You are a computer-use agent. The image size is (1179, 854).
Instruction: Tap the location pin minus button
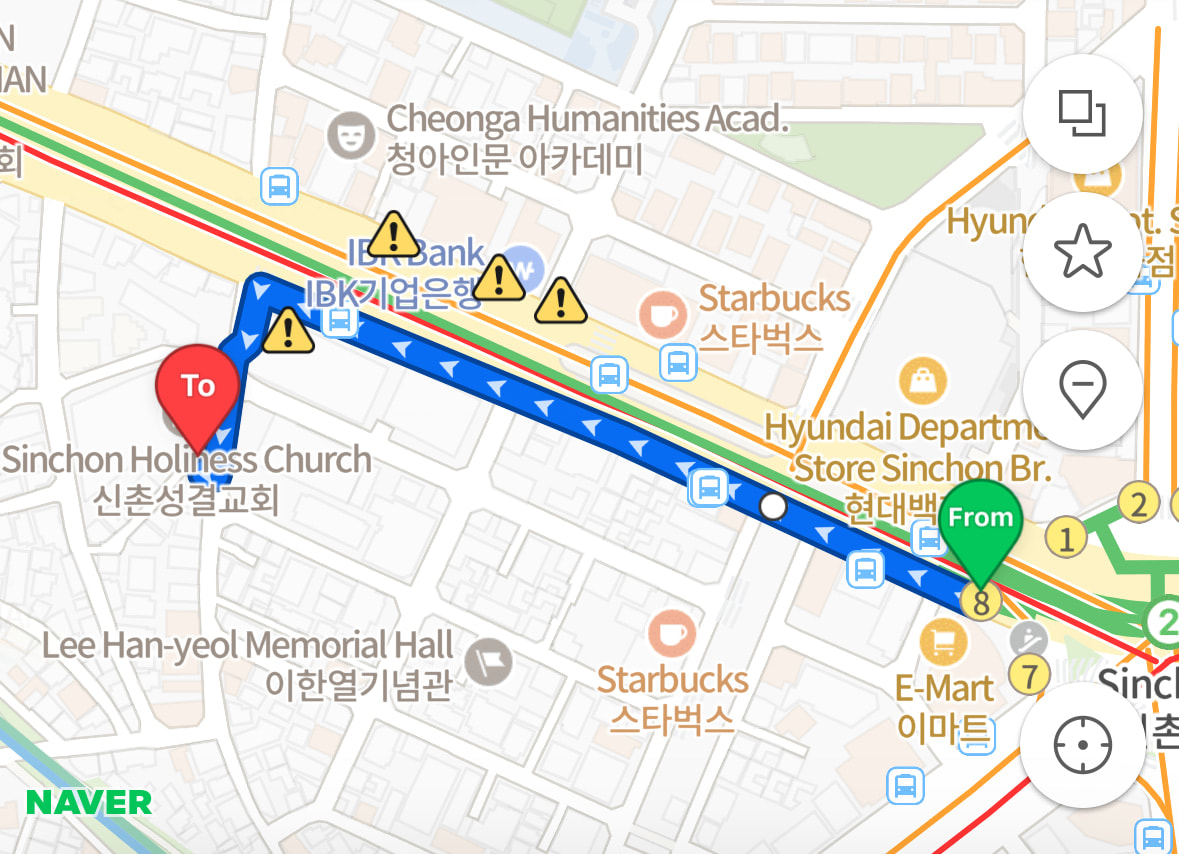point(1083,389)
